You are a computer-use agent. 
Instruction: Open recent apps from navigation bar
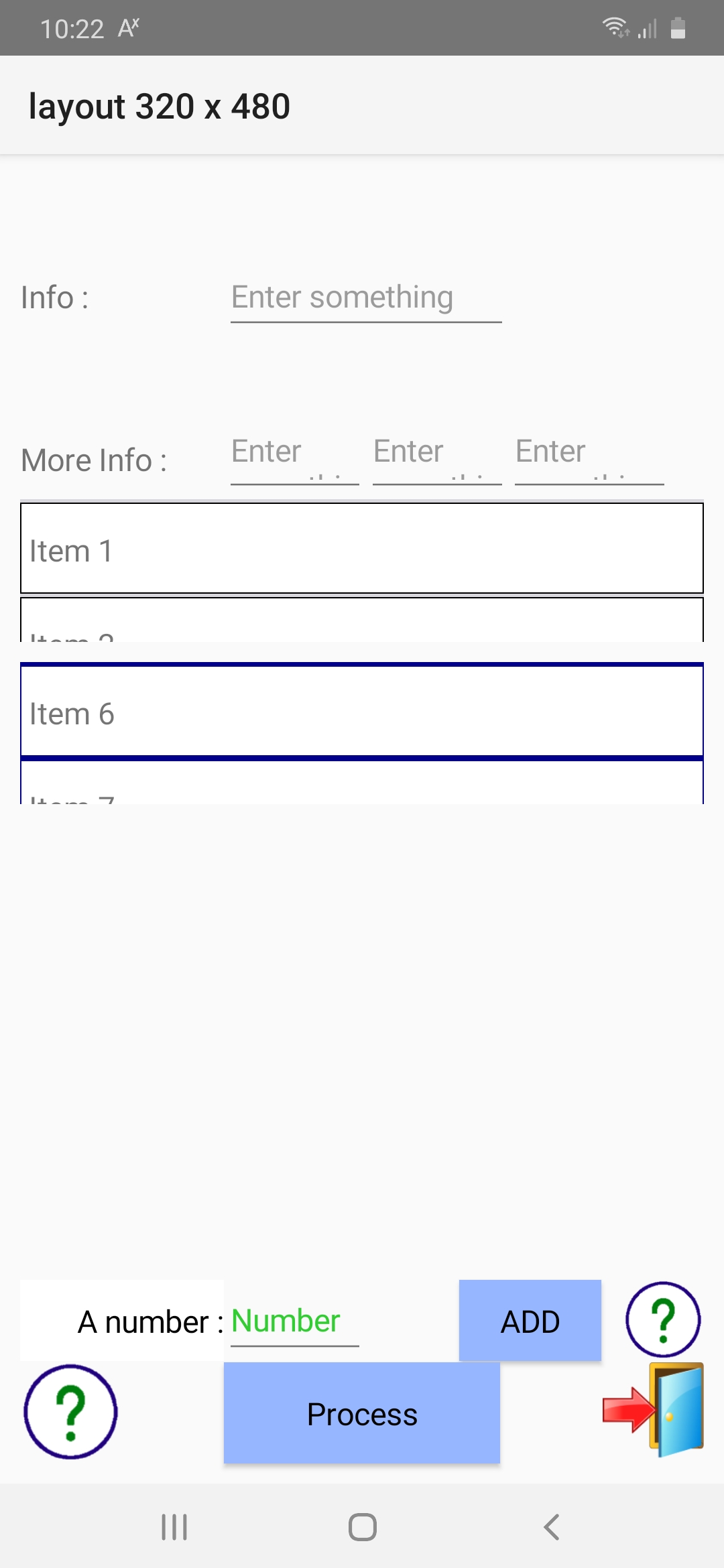pyautogui.click(x=174, y=1527)
